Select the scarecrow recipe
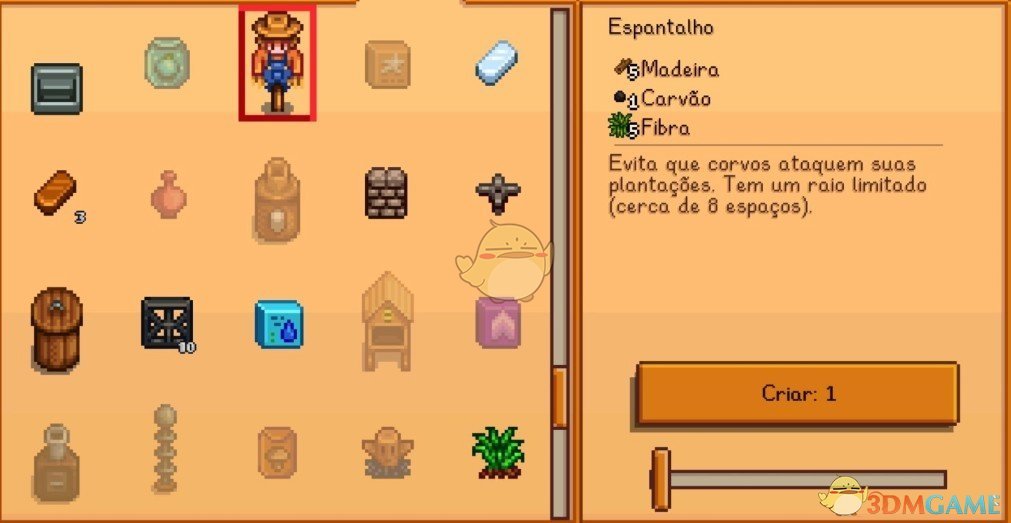Image resolution: width=1011 pixels, height=523 pixels. pos(277,62)
